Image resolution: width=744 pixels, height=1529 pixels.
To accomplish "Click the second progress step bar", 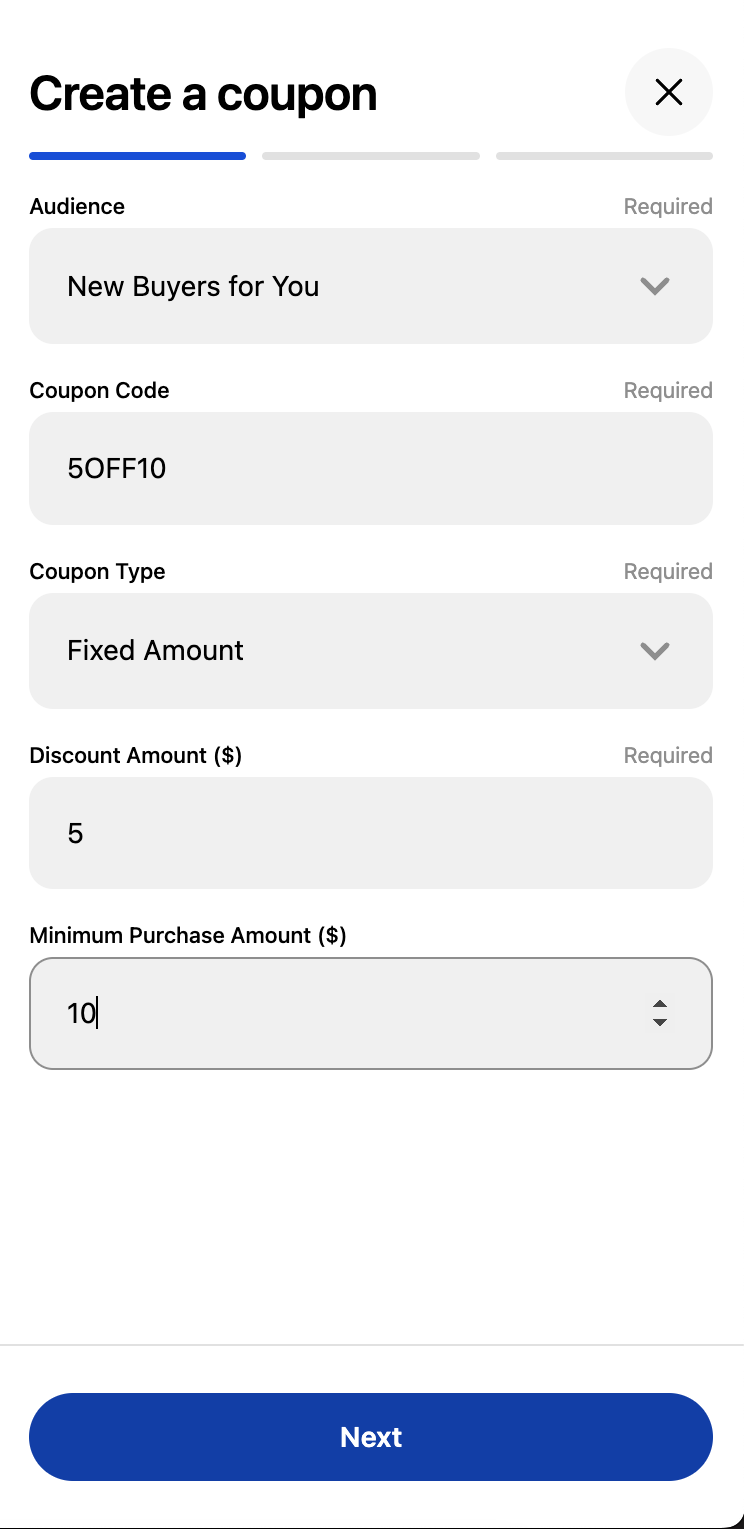I will (x=370, y=155).
